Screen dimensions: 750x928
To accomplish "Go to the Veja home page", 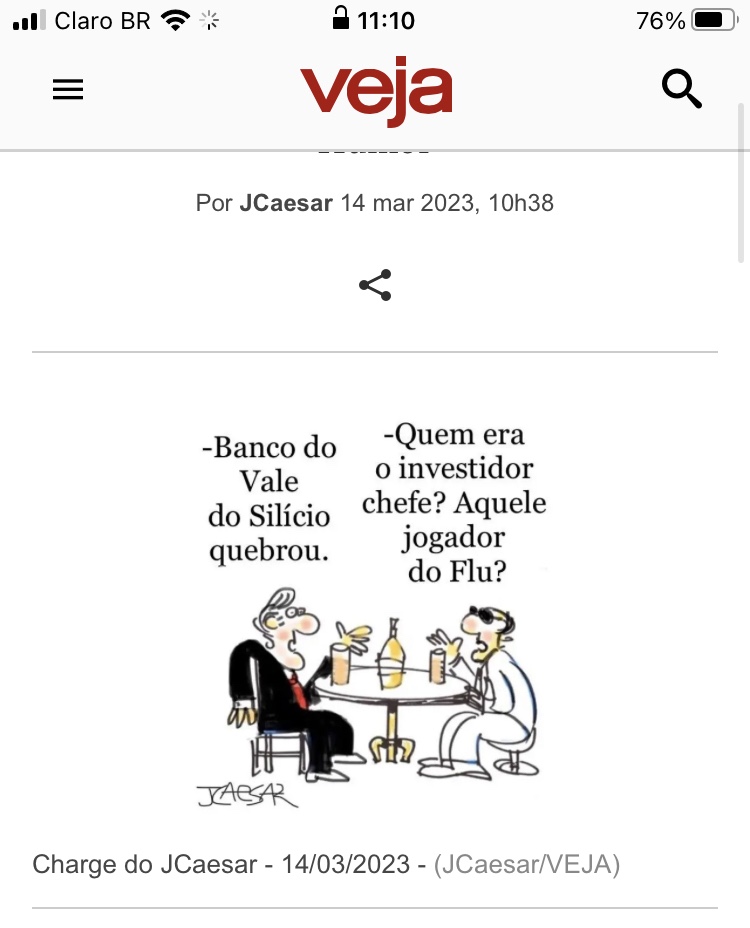I will point(376,92).
